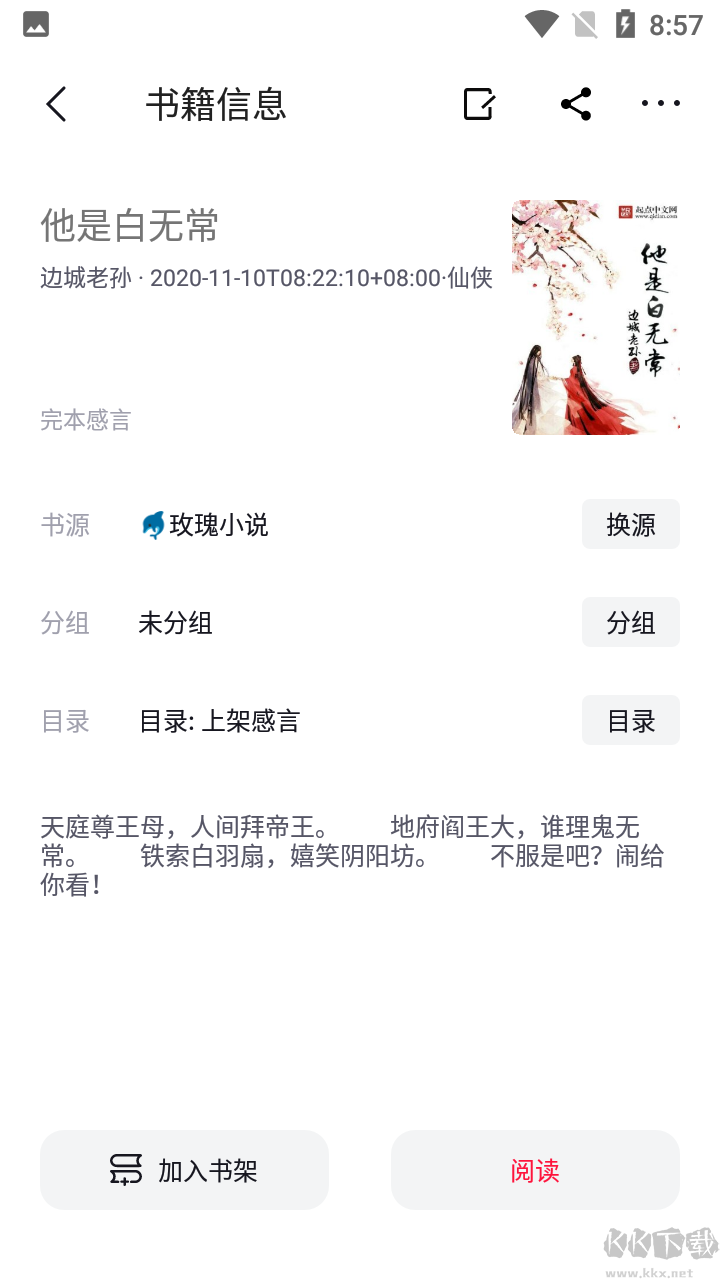This screenshot has height=1280, width=720.
Task: Open 目录 to view the chapter list
Action: pyautogui.click(x=631, y=720)
